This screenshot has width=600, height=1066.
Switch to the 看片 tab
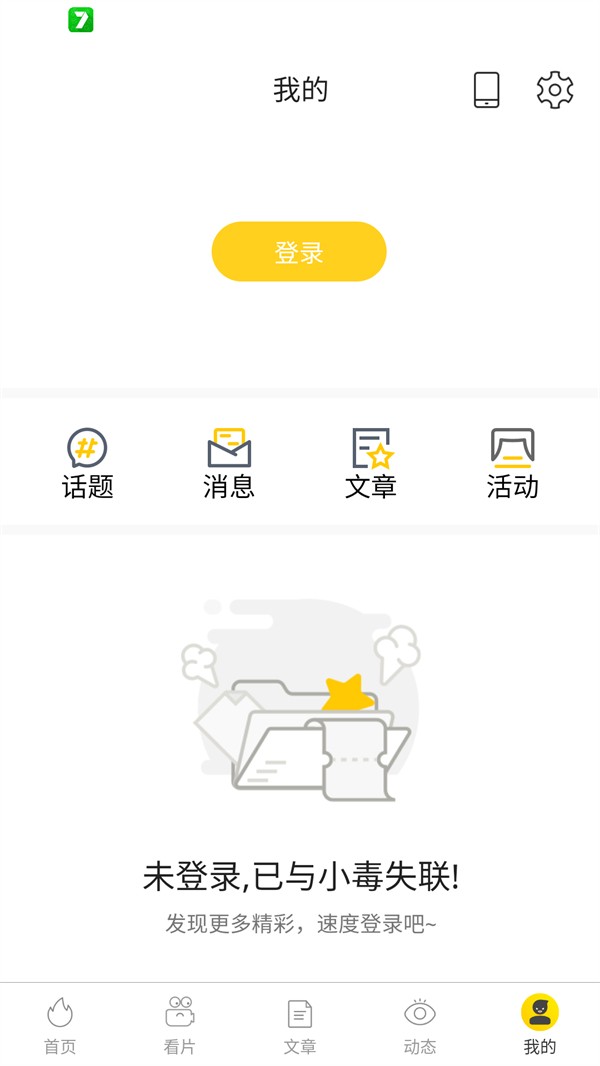(180, 1025)
